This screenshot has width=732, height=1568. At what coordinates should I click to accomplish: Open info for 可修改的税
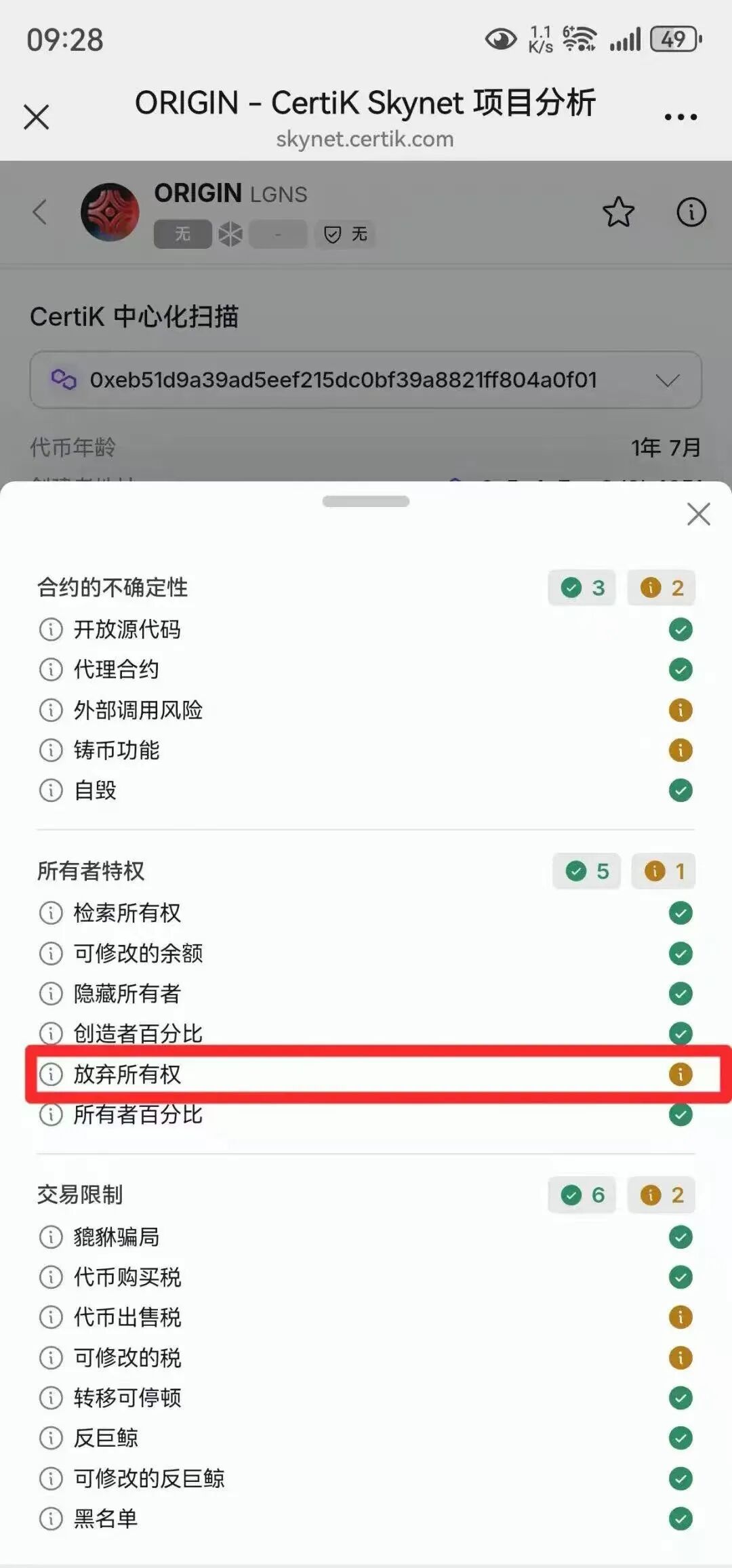pyautogui.click(x=51, y=1357)
